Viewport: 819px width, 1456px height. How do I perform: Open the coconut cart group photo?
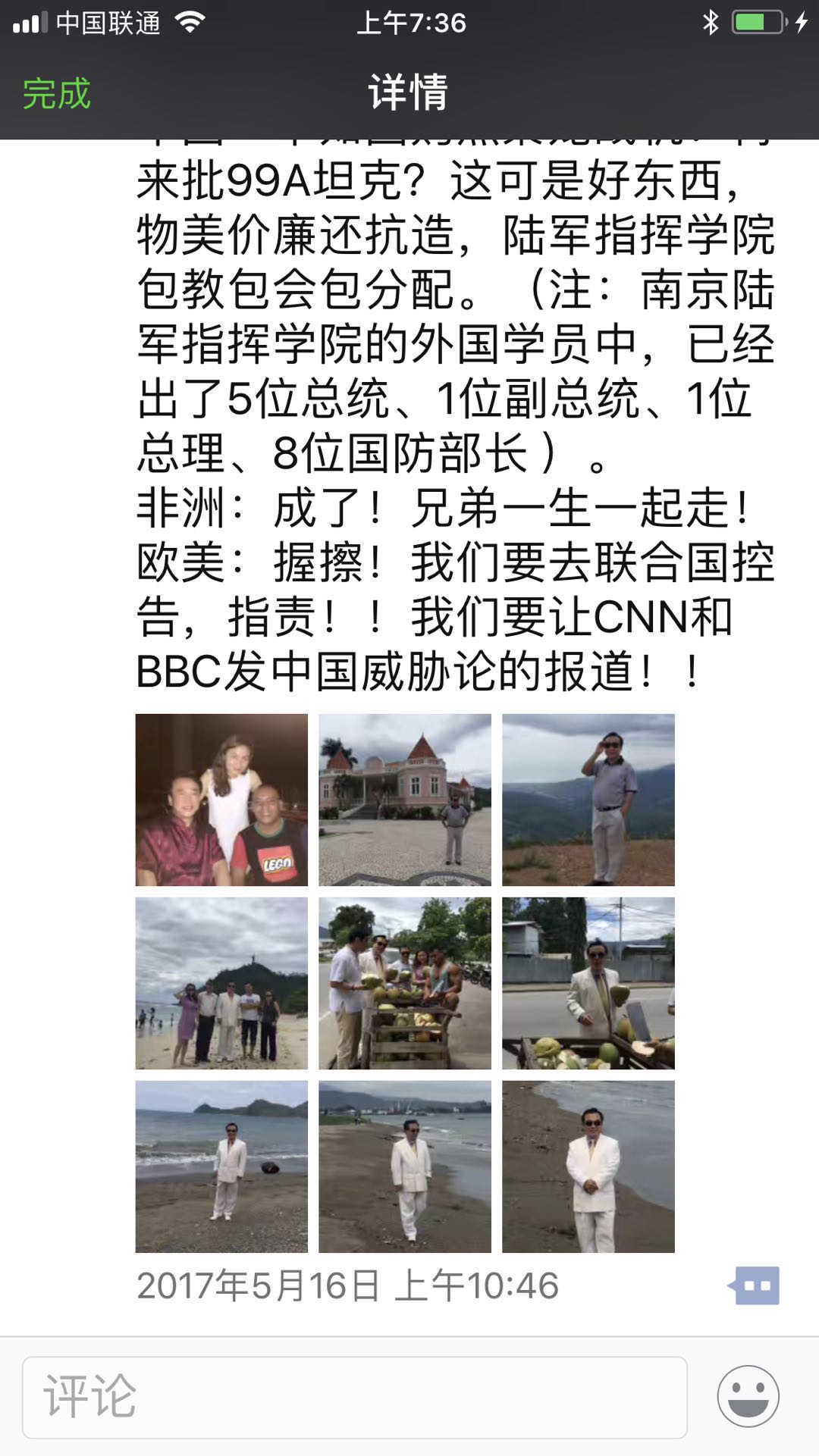pyautogui.click(x=404, y=983)
